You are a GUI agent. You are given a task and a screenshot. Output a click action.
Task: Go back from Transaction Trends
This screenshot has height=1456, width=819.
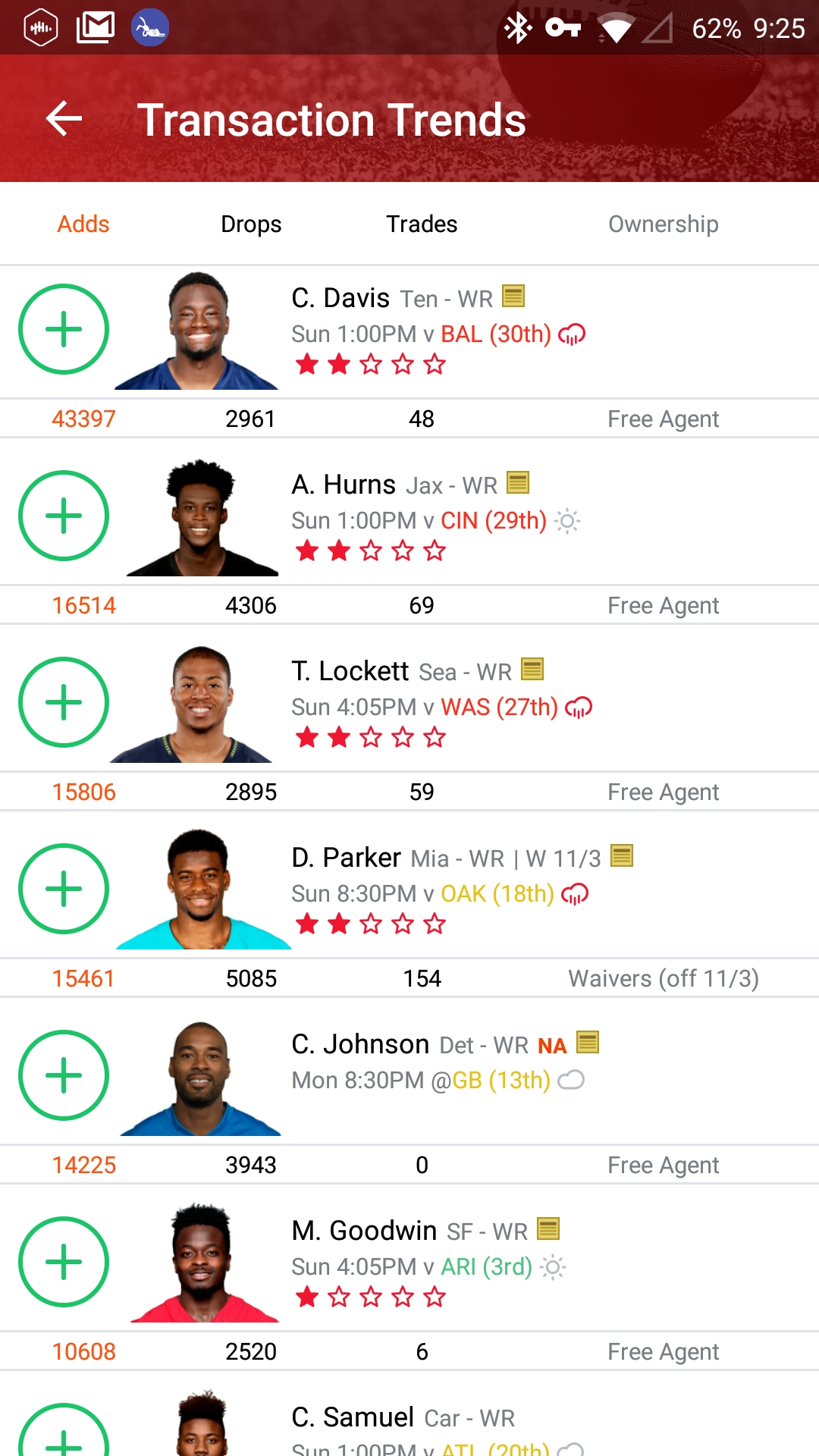pos(64,119)
